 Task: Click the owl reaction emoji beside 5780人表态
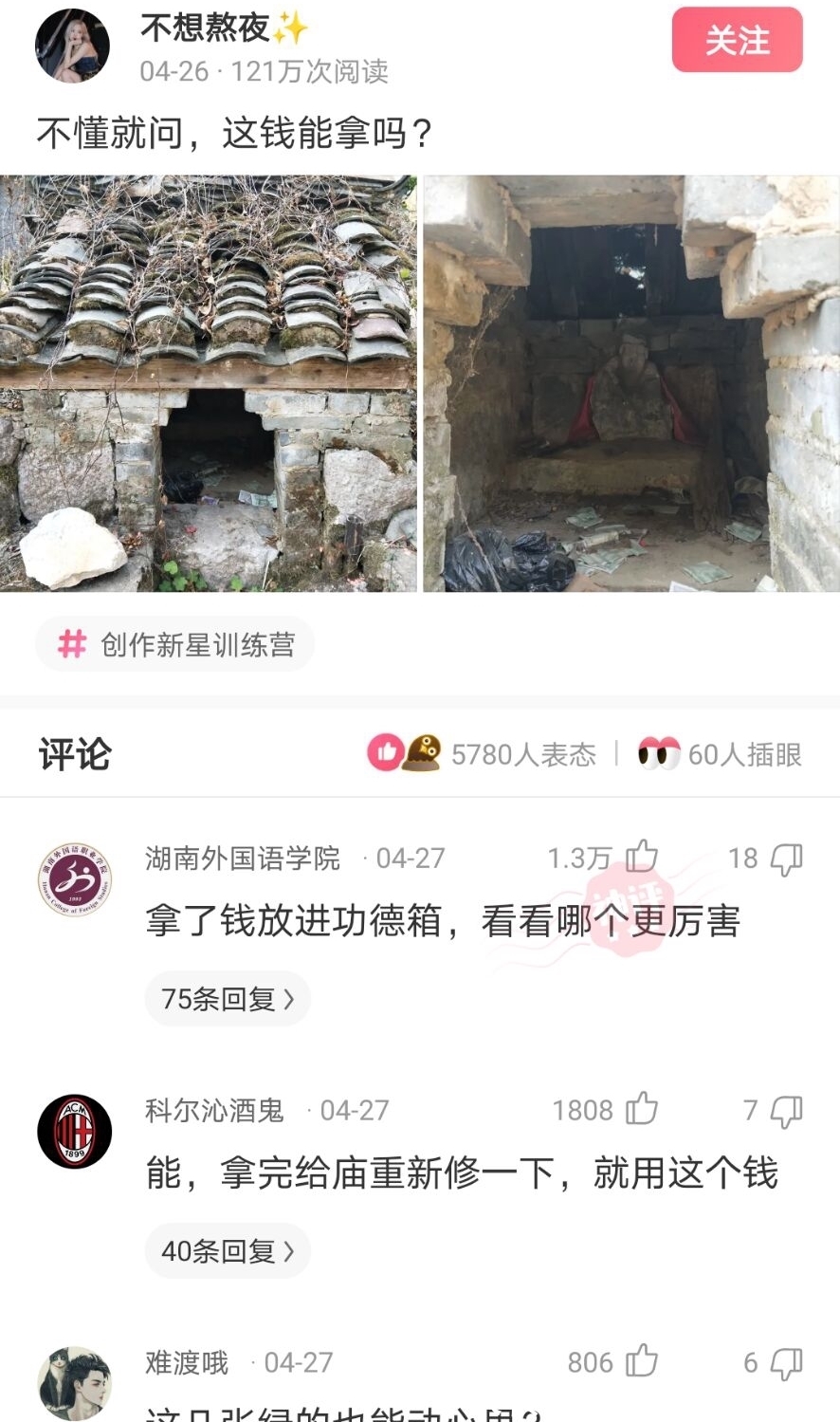424,752
